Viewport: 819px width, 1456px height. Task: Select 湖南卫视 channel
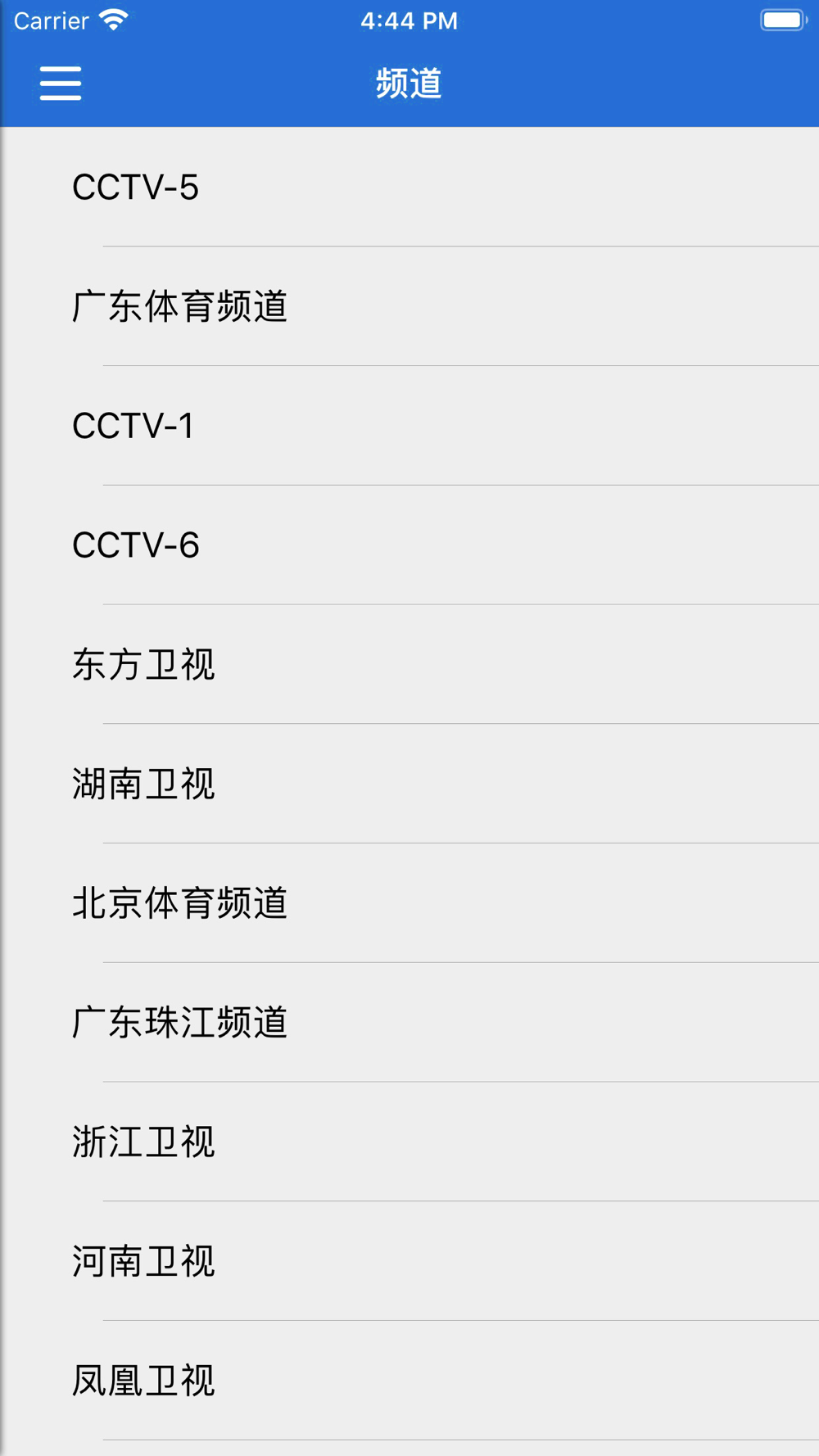(409, 784)
